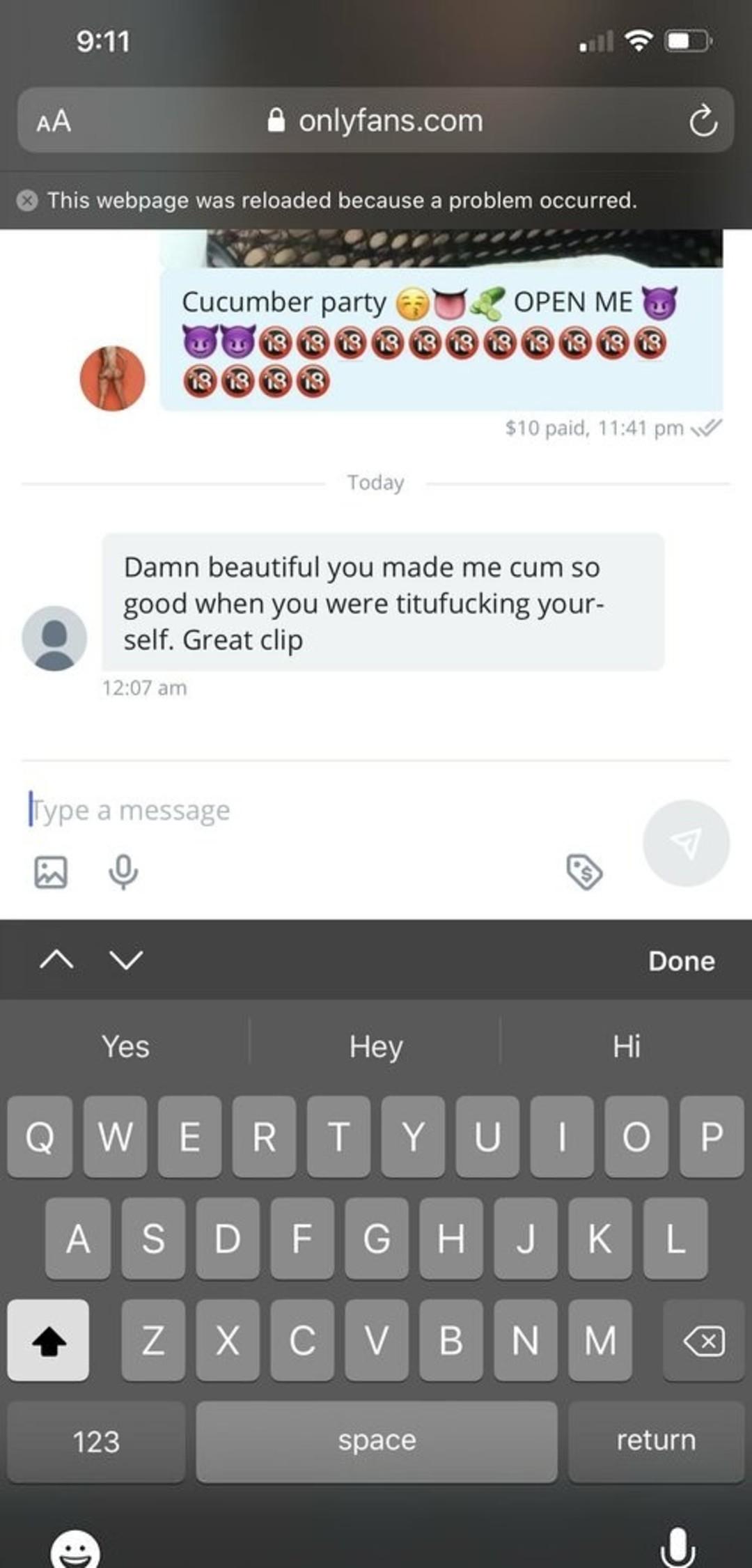Open the AA reader options menu
The image size is (752, 1568).
(x=54, y=121)
